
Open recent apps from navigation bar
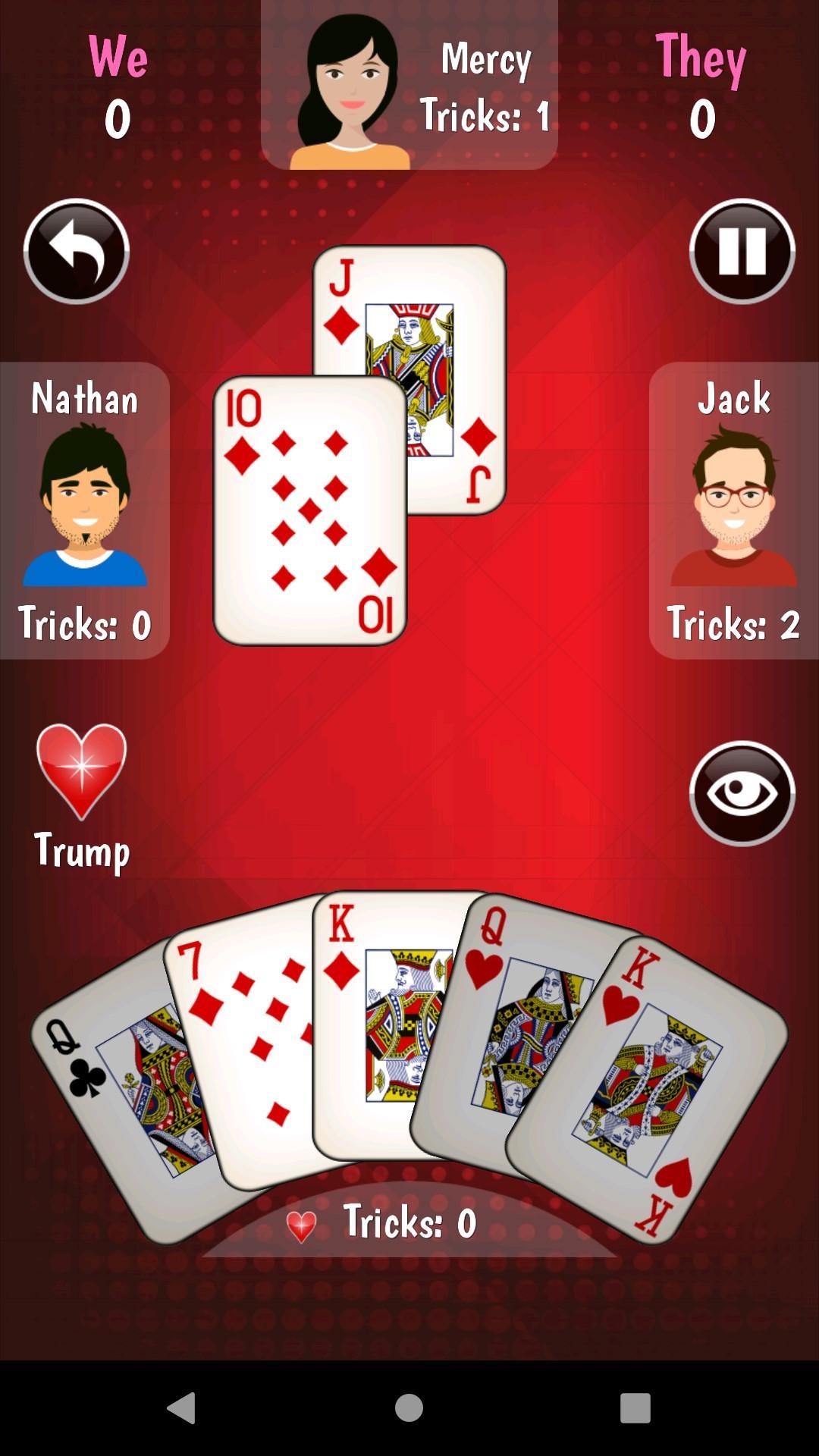(x=635, y=1408)
